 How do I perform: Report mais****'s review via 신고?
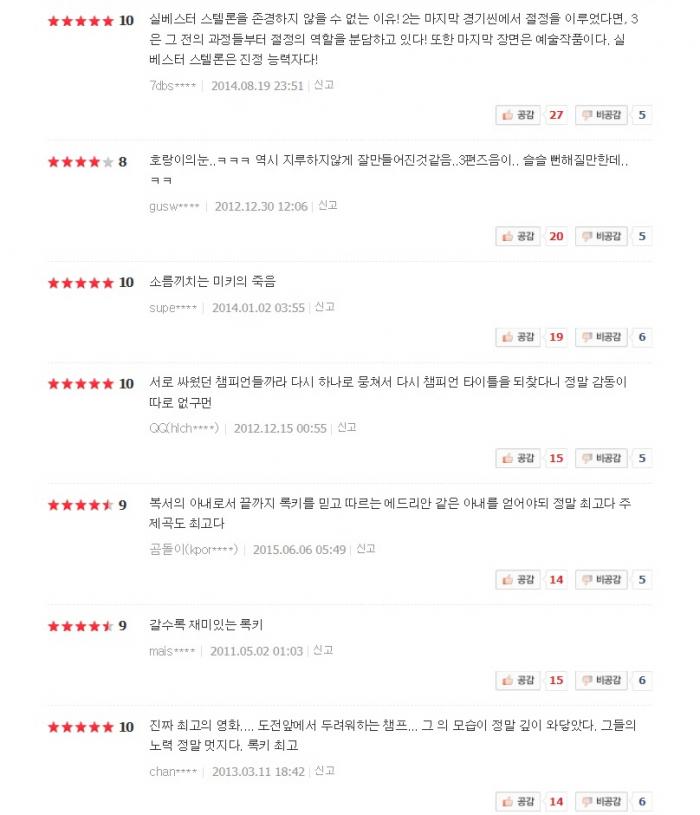[323, 650]
